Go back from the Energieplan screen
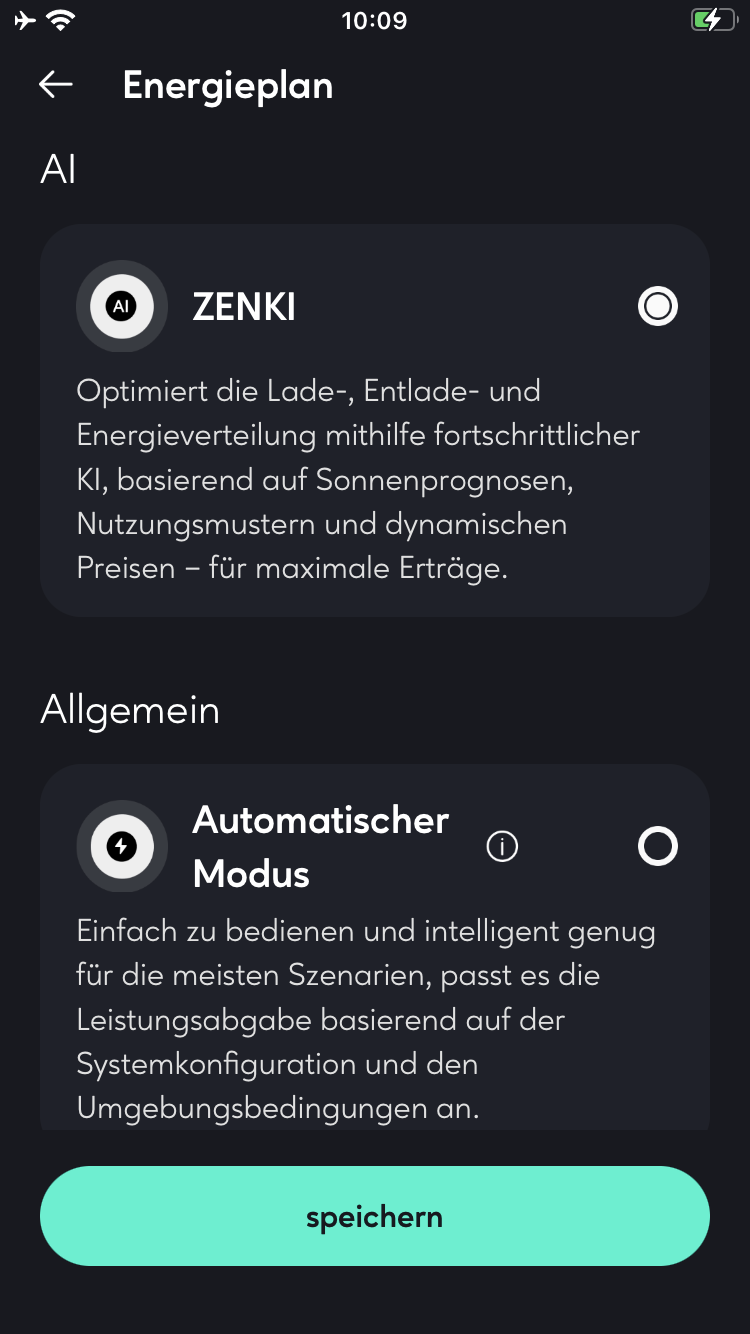Viewport: 750px width, 1334px height. click(x=56, y=85)
